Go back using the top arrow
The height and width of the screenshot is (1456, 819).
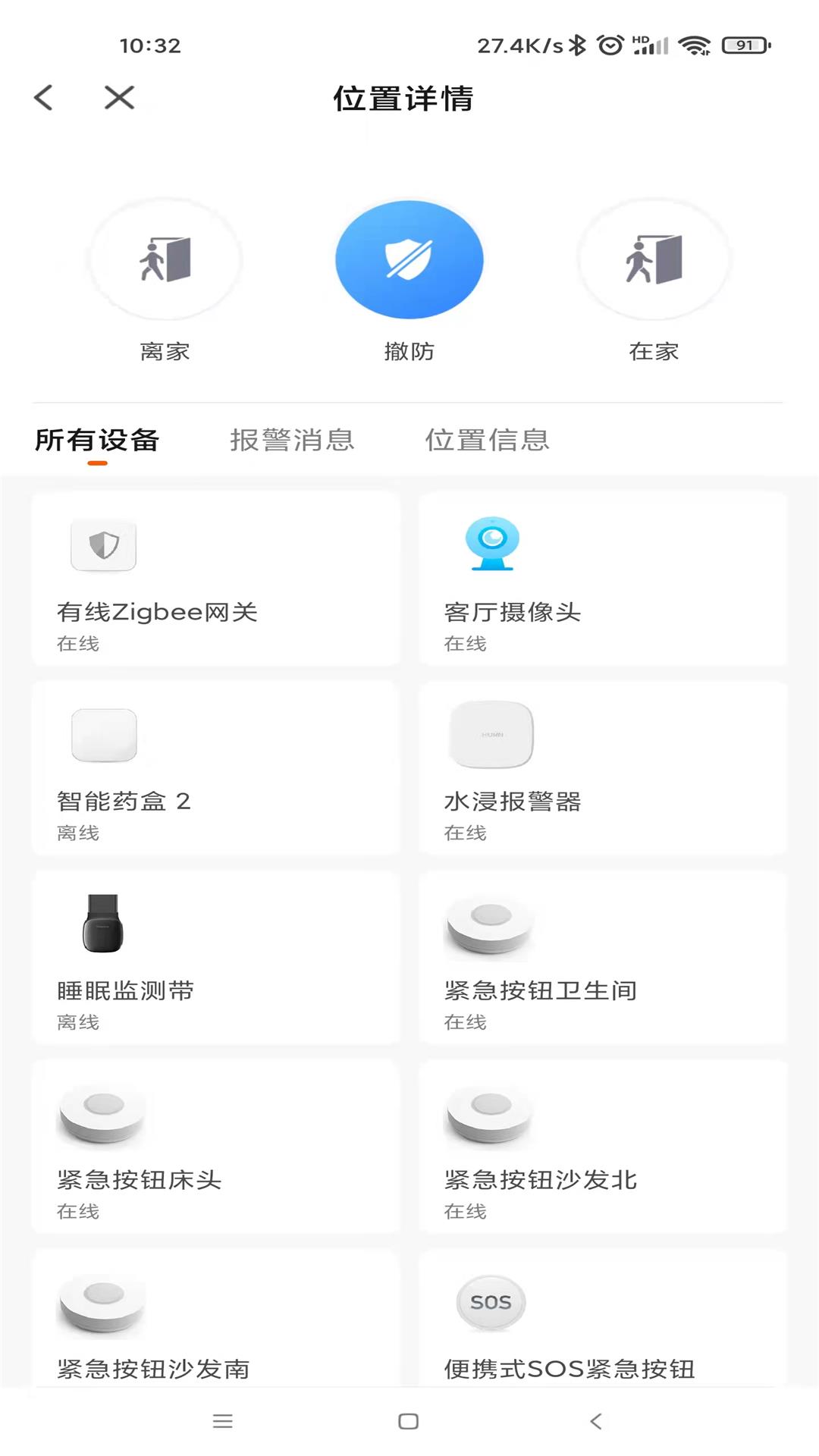click(44, 98)
